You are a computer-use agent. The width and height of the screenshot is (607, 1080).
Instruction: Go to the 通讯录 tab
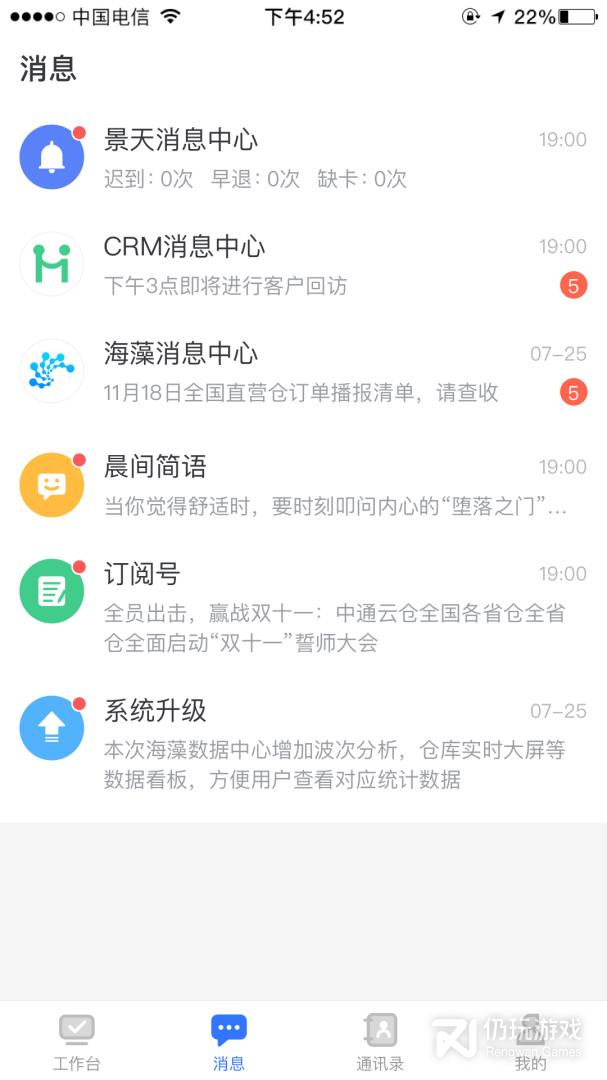tap(380, 1041)
